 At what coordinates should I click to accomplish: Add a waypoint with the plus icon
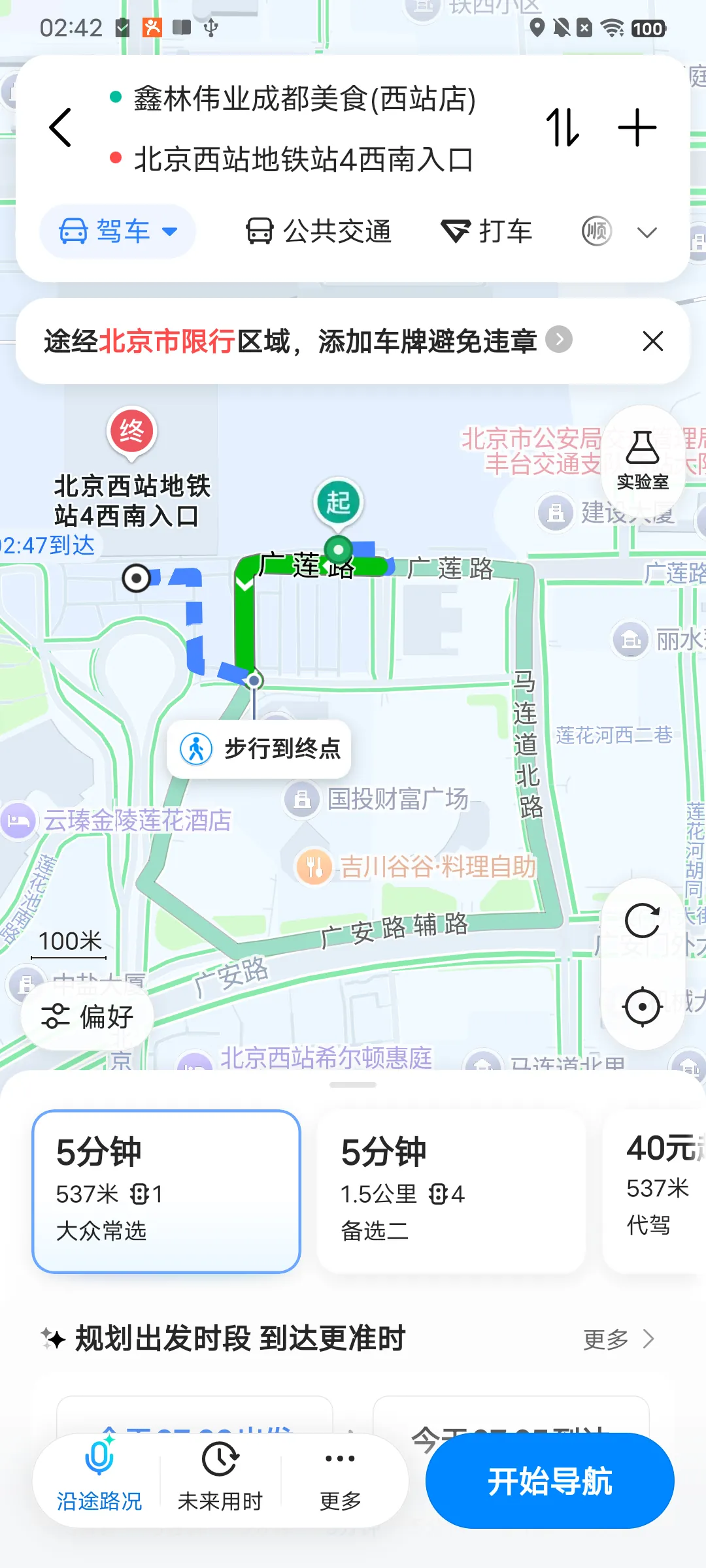pyautogui.click(x=637, y=127)
